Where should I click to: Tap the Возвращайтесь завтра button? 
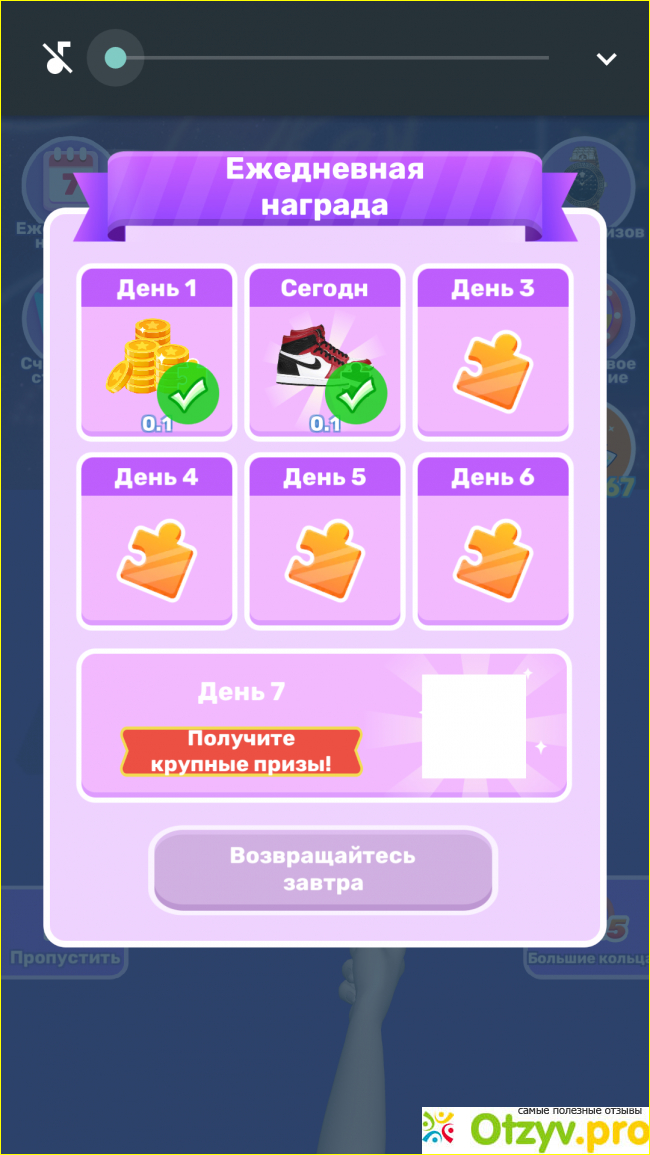pyautogui.click(x=322, y=869)
